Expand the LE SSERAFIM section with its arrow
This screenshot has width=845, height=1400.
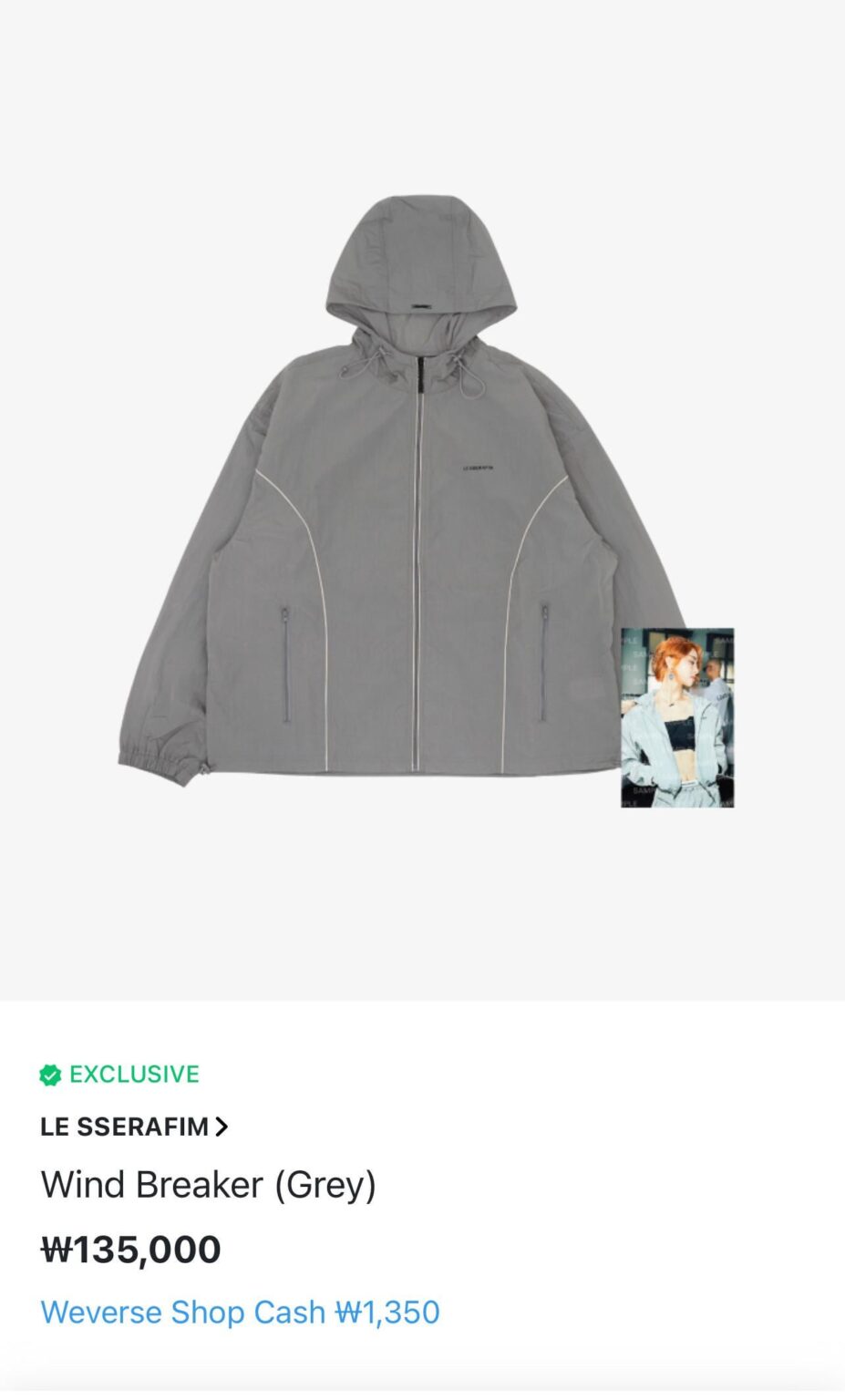click(x=222, y=1127)
